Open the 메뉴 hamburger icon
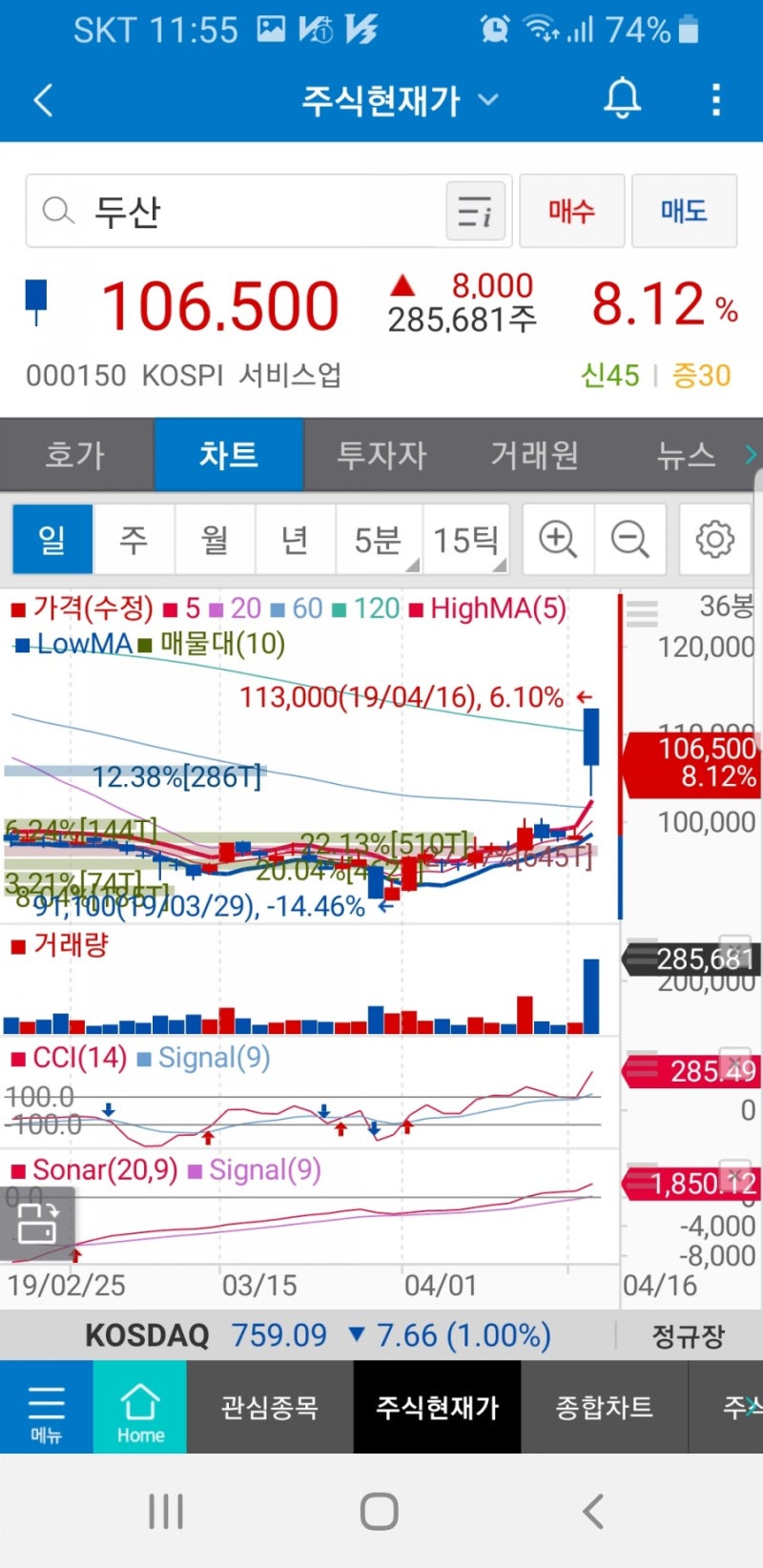The height and width of the screenshot is (1568, 763). click(47, 1407)
